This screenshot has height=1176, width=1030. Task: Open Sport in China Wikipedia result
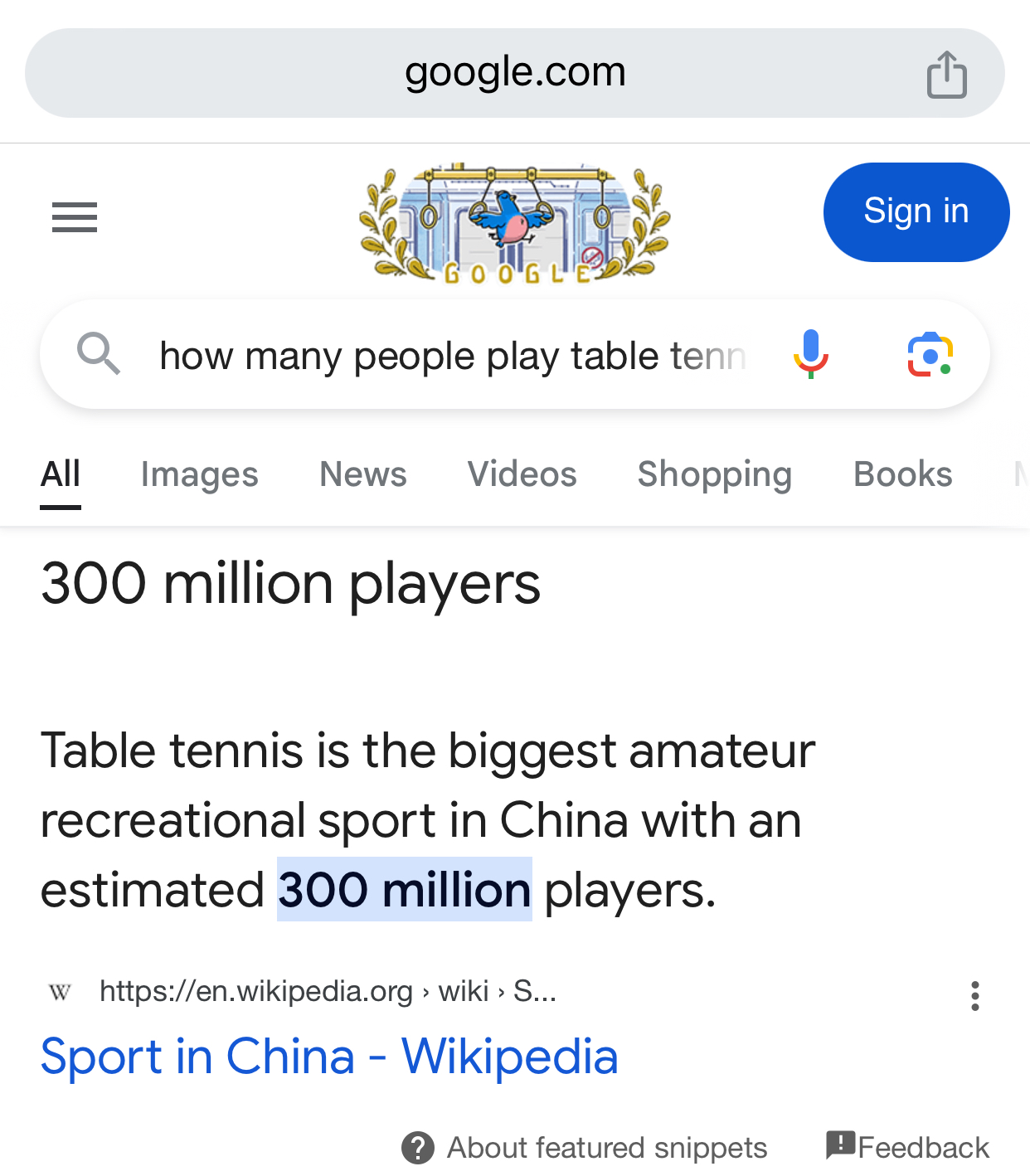pos(329,1057)
